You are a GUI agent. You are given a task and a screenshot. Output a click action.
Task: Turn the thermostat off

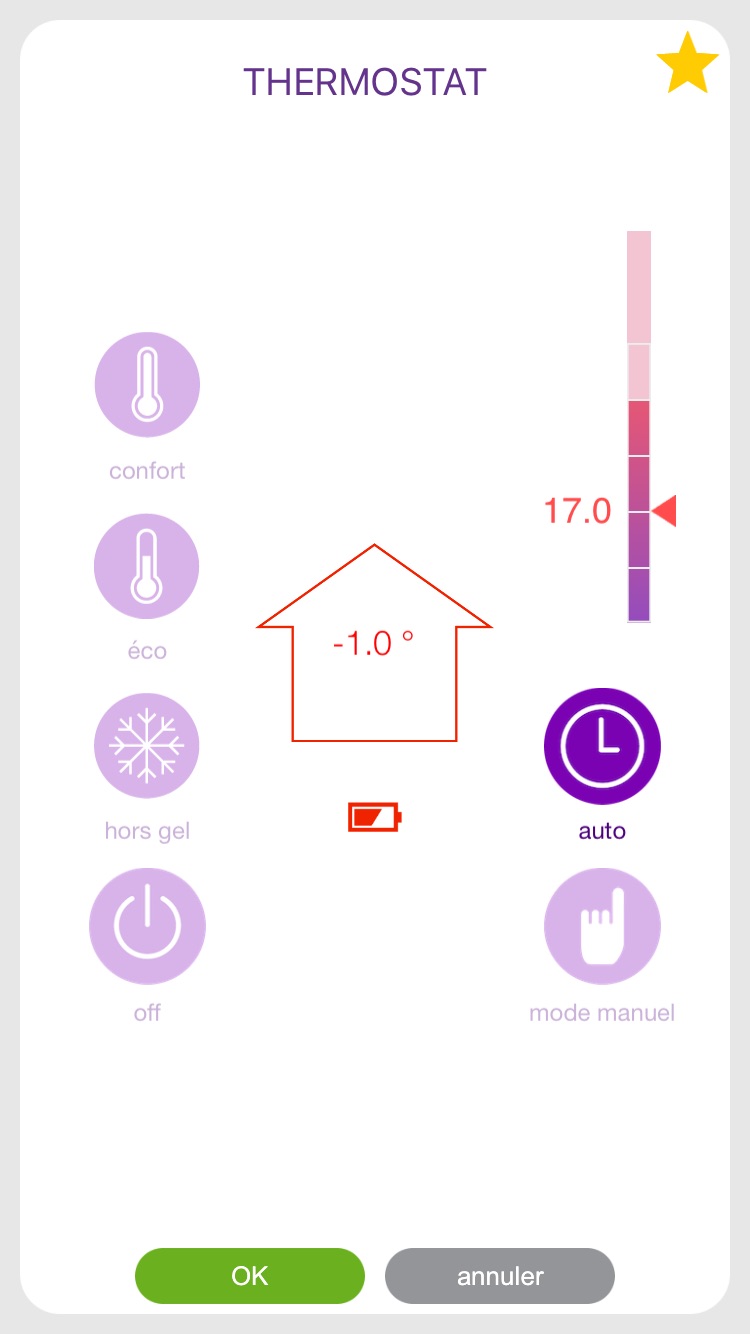pos(147,926)
